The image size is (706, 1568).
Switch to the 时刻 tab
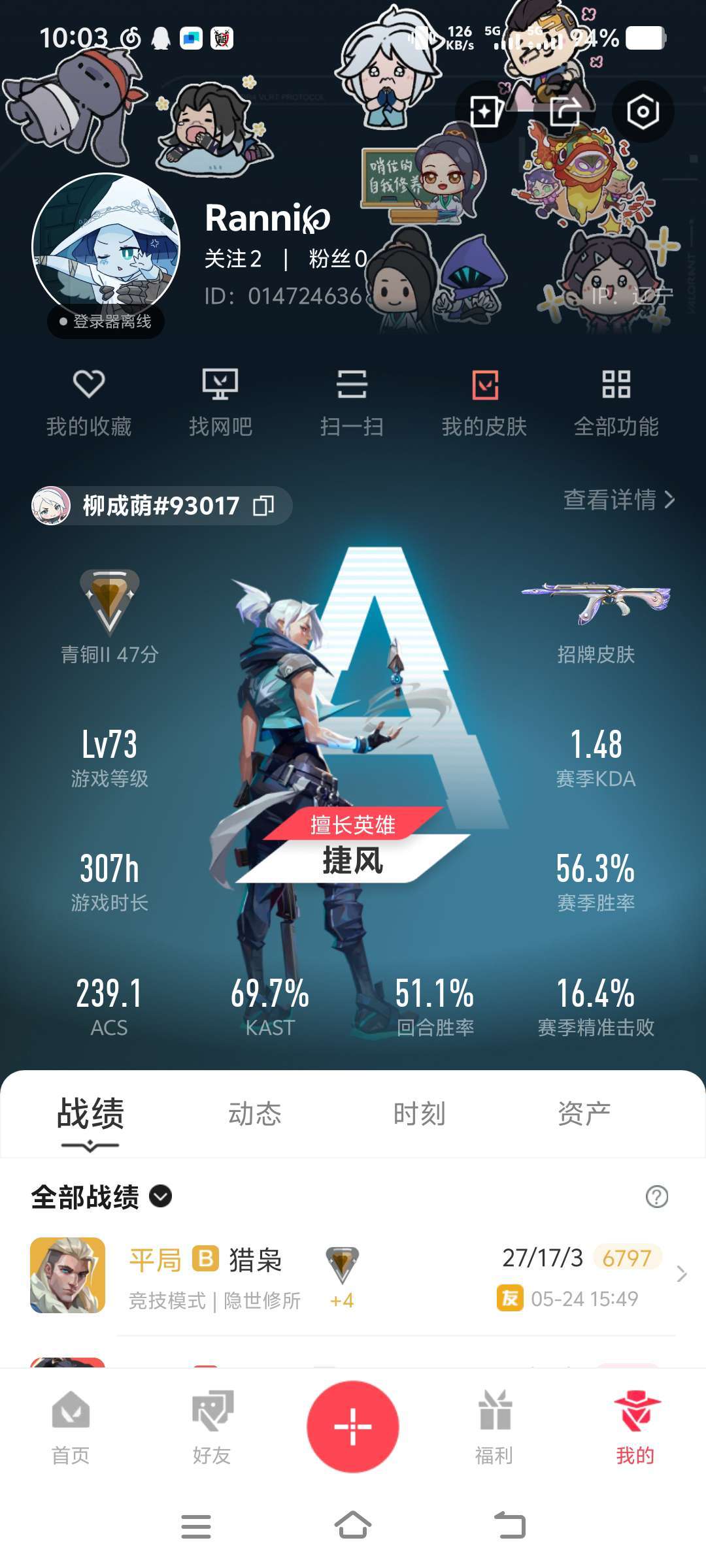click(420, 1114)
